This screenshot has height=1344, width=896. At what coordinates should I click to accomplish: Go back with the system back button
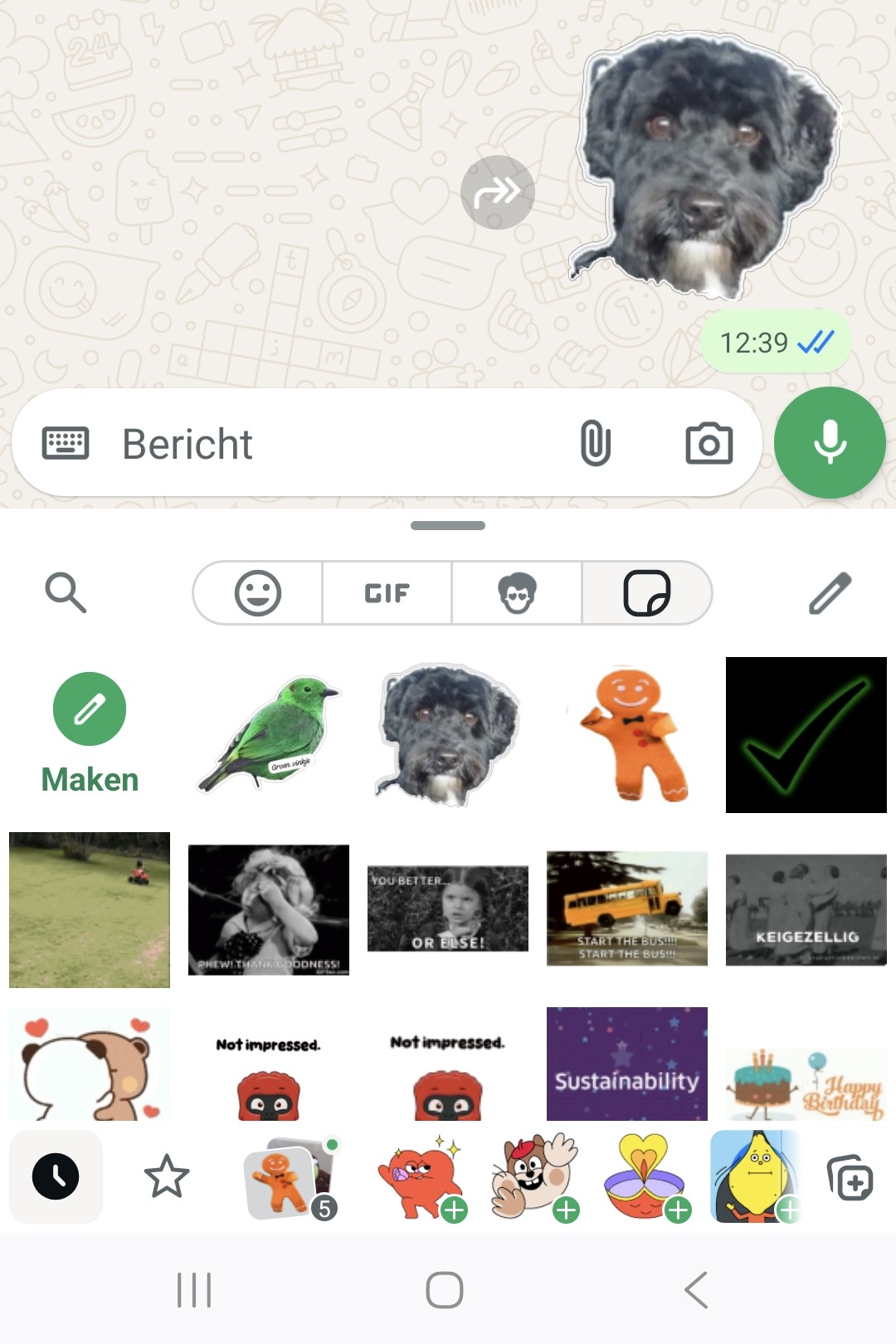coord(696,1290)
